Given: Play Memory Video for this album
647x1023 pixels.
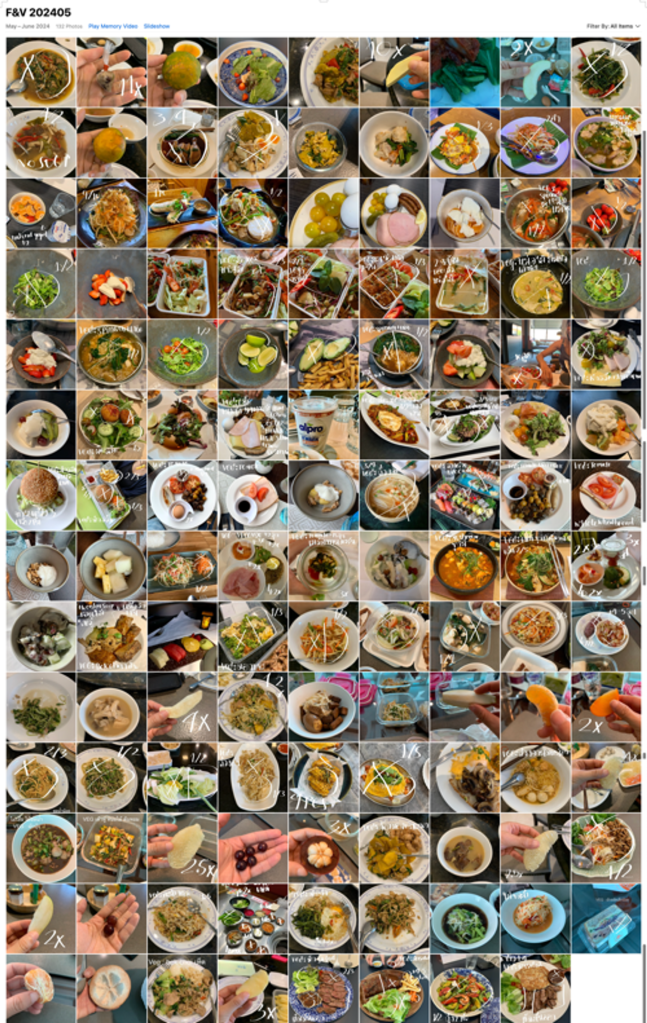Looking at the screenshot, I should tap(113, 26).
